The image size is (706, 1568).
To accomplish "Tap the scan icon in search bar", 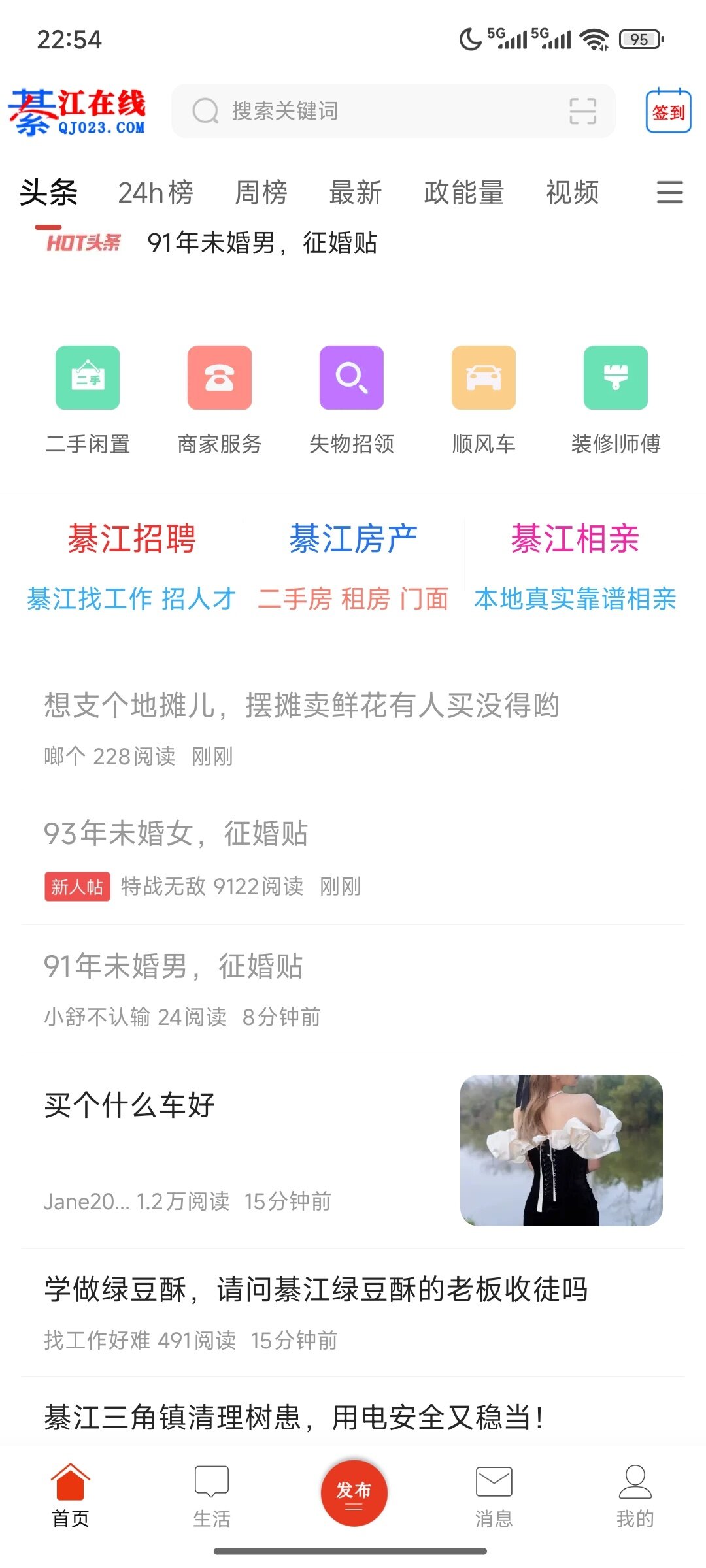I will point(582,111).
